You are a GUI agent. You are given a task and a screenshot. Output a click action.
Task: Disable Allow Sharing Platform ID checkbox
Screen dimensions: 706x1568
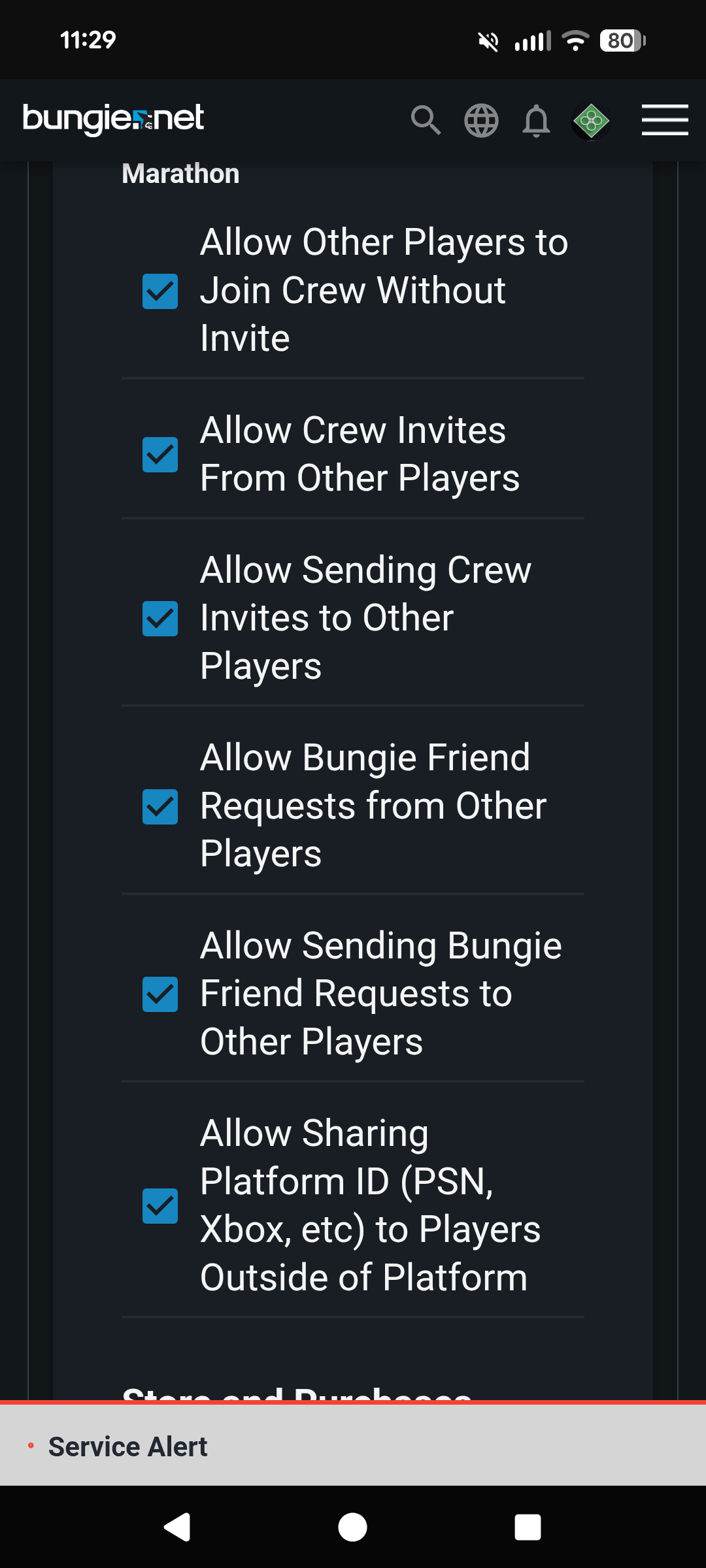pos(160,1205)
